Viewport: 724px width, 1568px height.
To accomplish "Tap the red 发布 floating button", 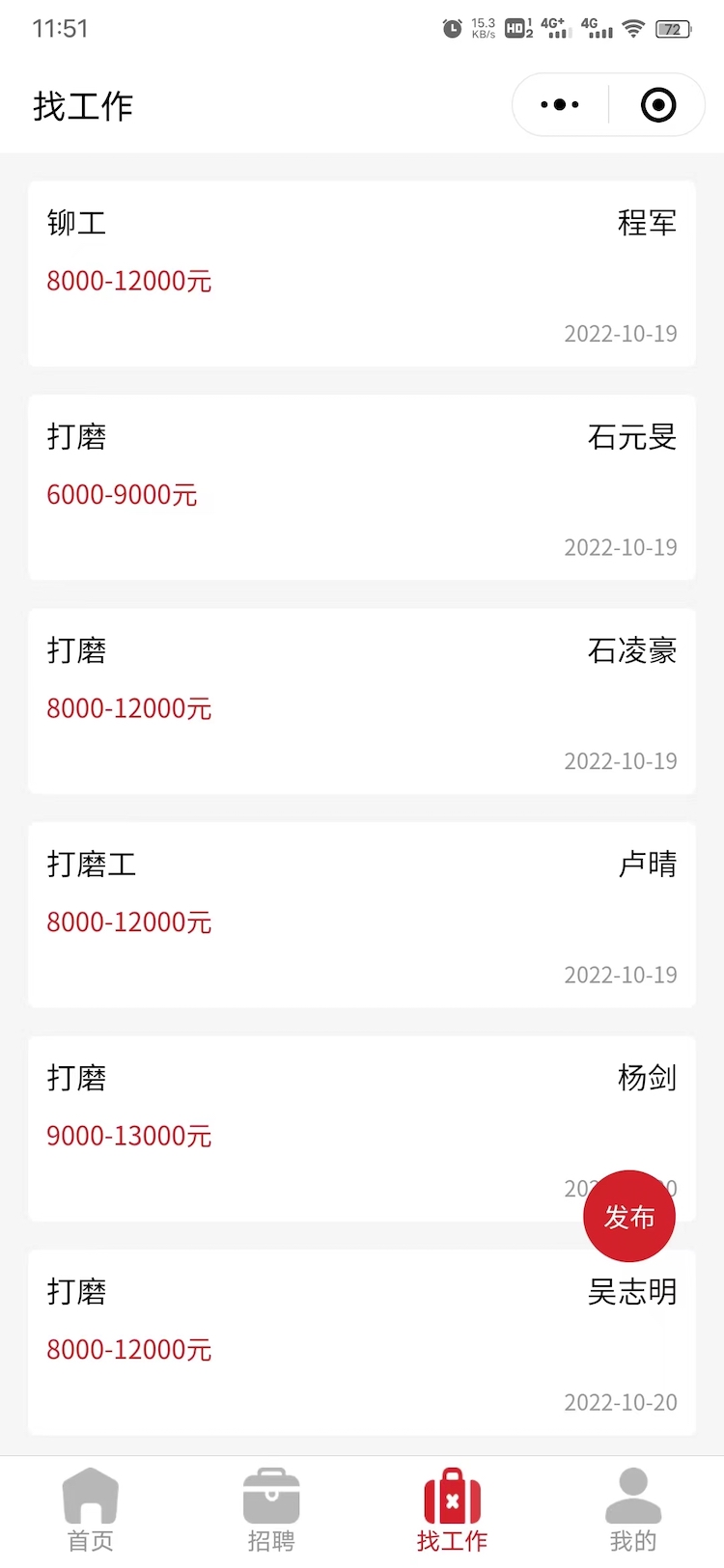I will [x=629, y=1216].
